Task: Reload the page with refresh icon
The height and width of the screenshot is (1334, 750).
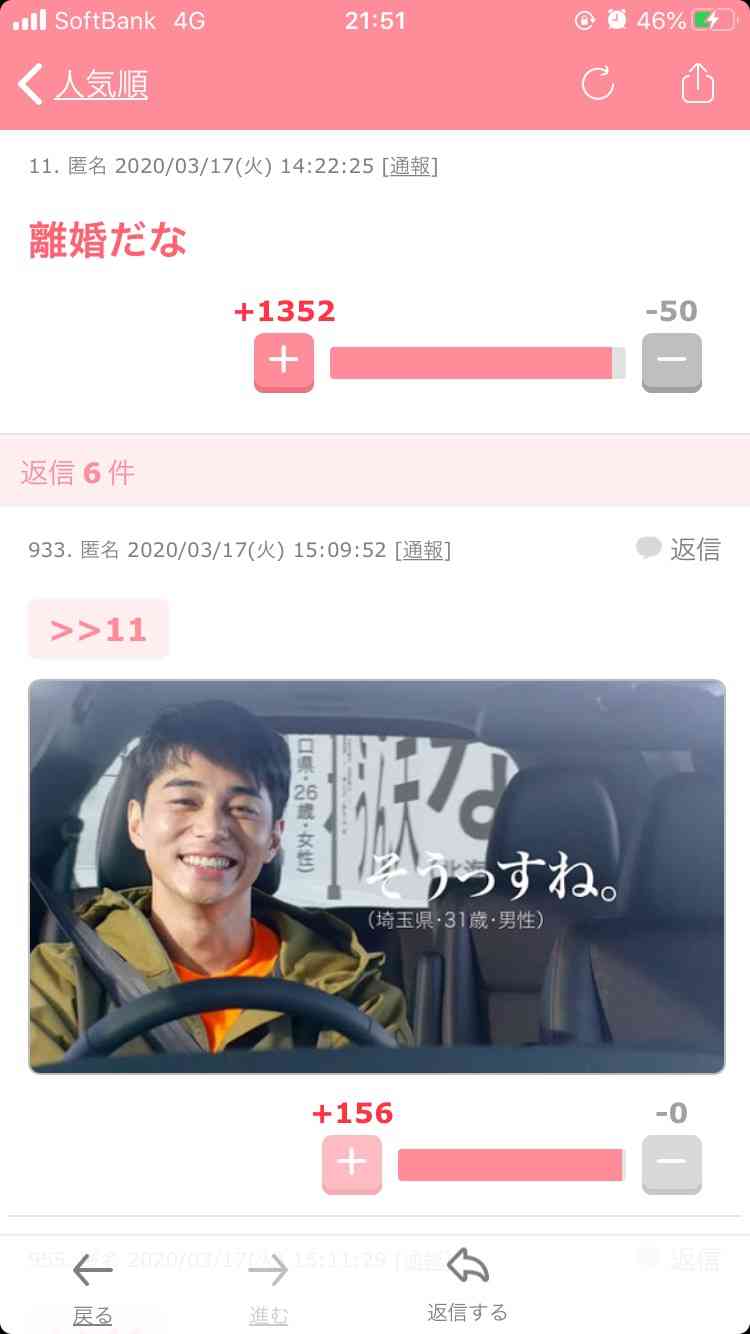Action: click(x=598, y=84)
